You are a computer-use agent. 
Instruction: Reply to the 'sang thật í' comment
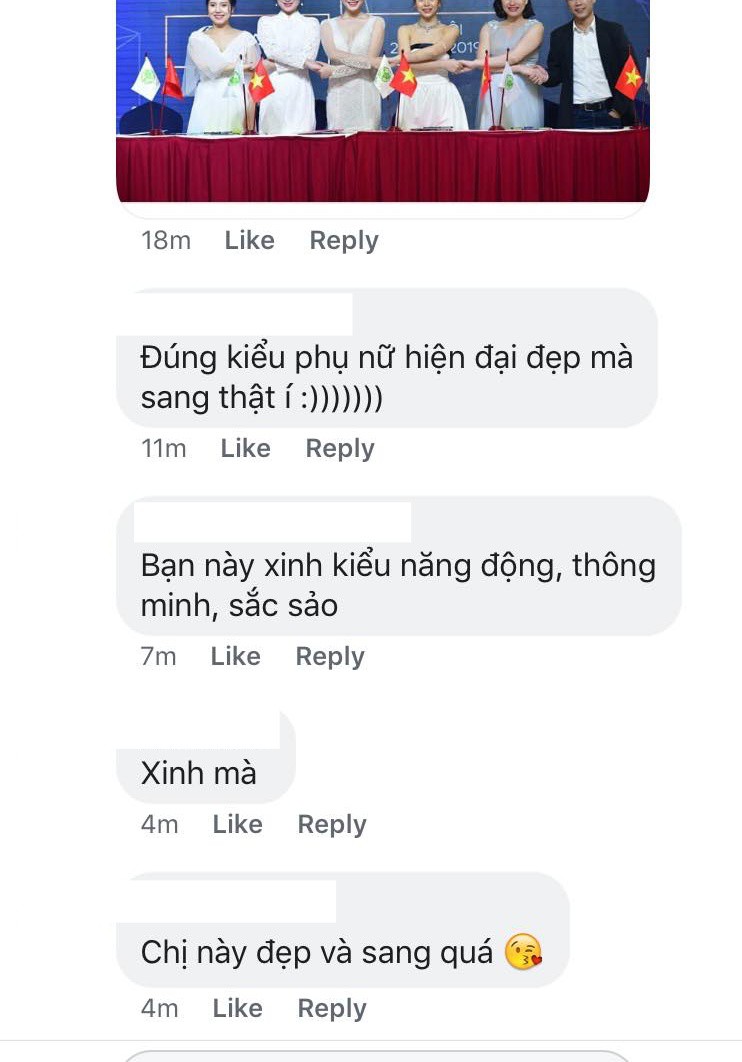(x=340, y=448)
